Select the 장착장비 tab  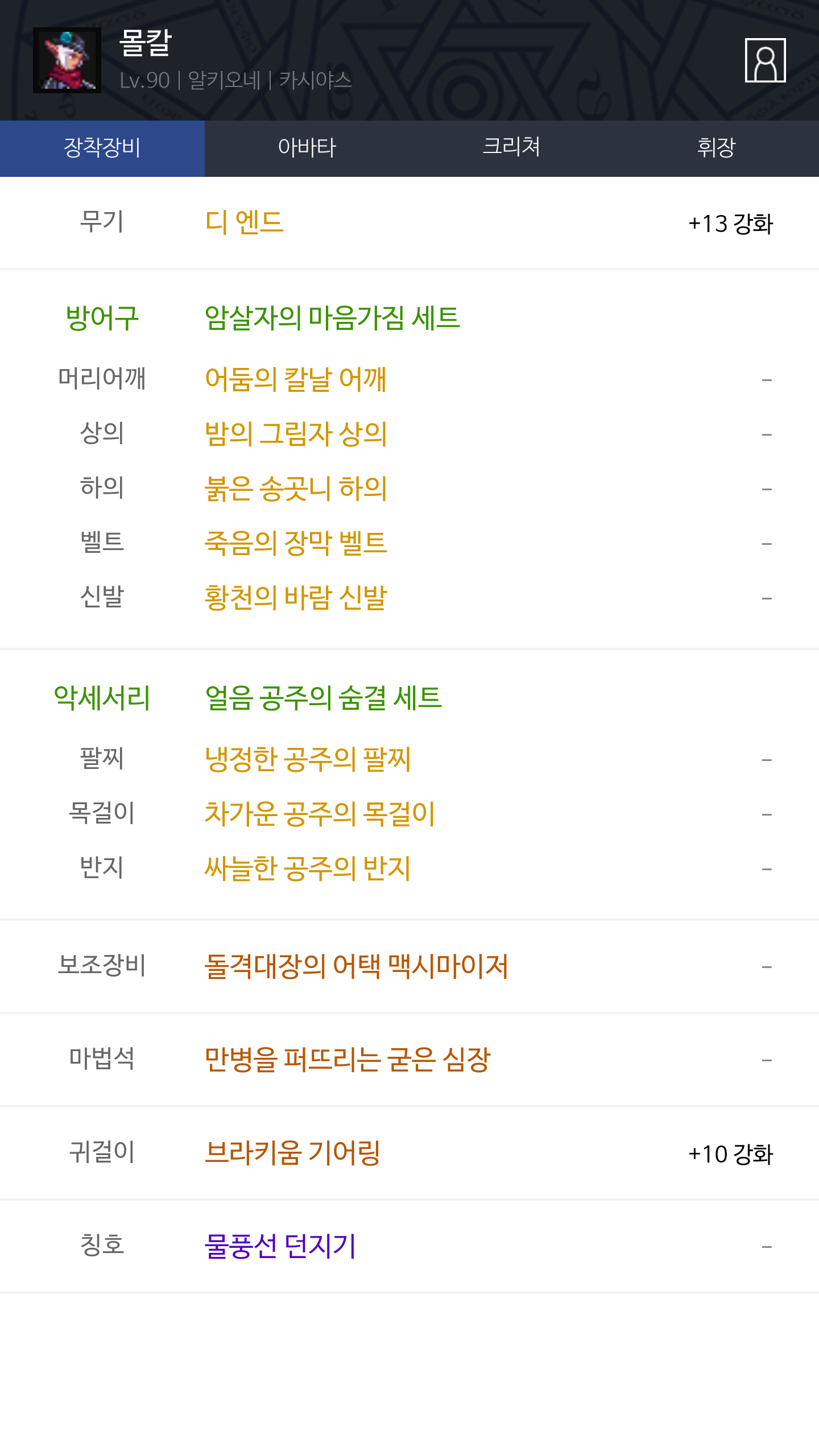tap(102, 148)
